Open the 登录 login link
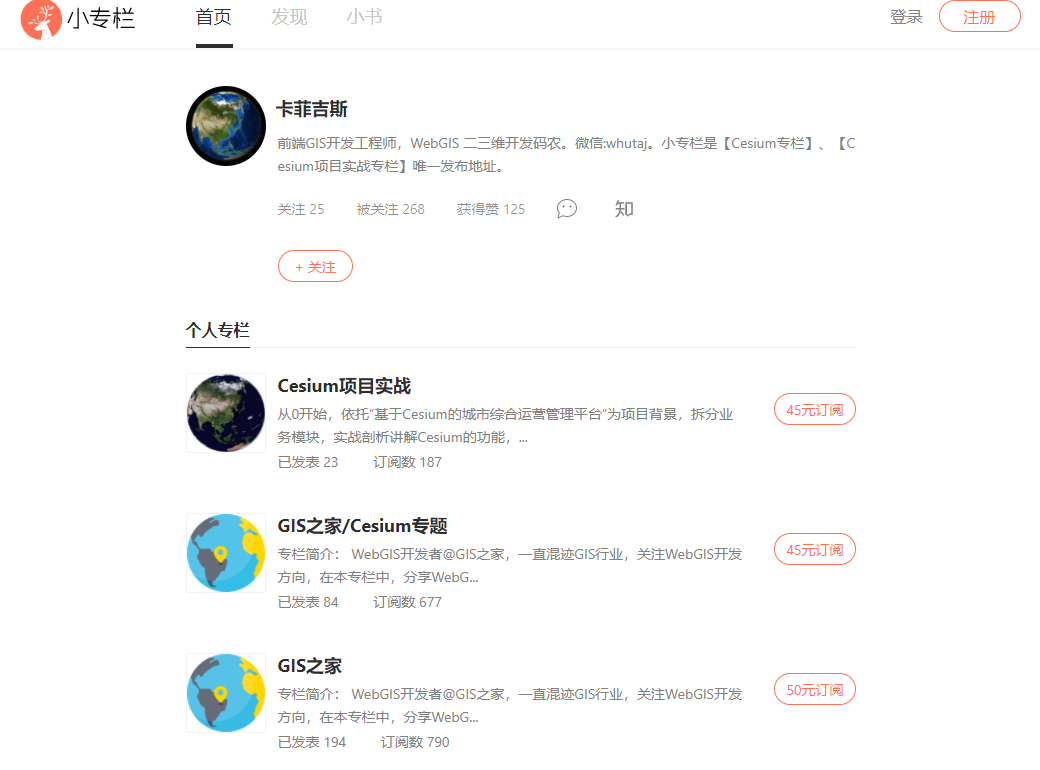The width and height of the screenshot is (1040, 770). [x=906, y=17]
